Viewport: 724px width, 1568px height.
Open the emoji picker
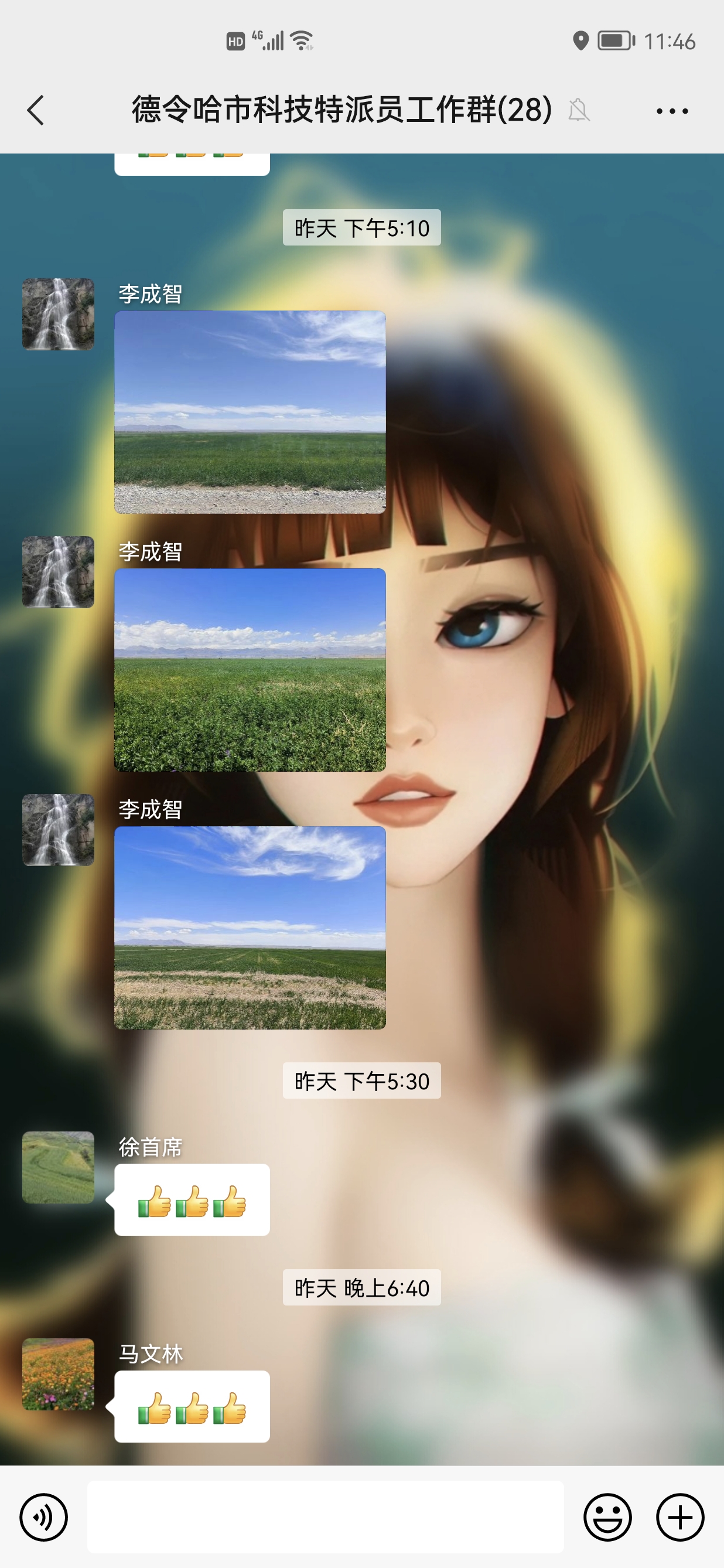click(607, 1517)
